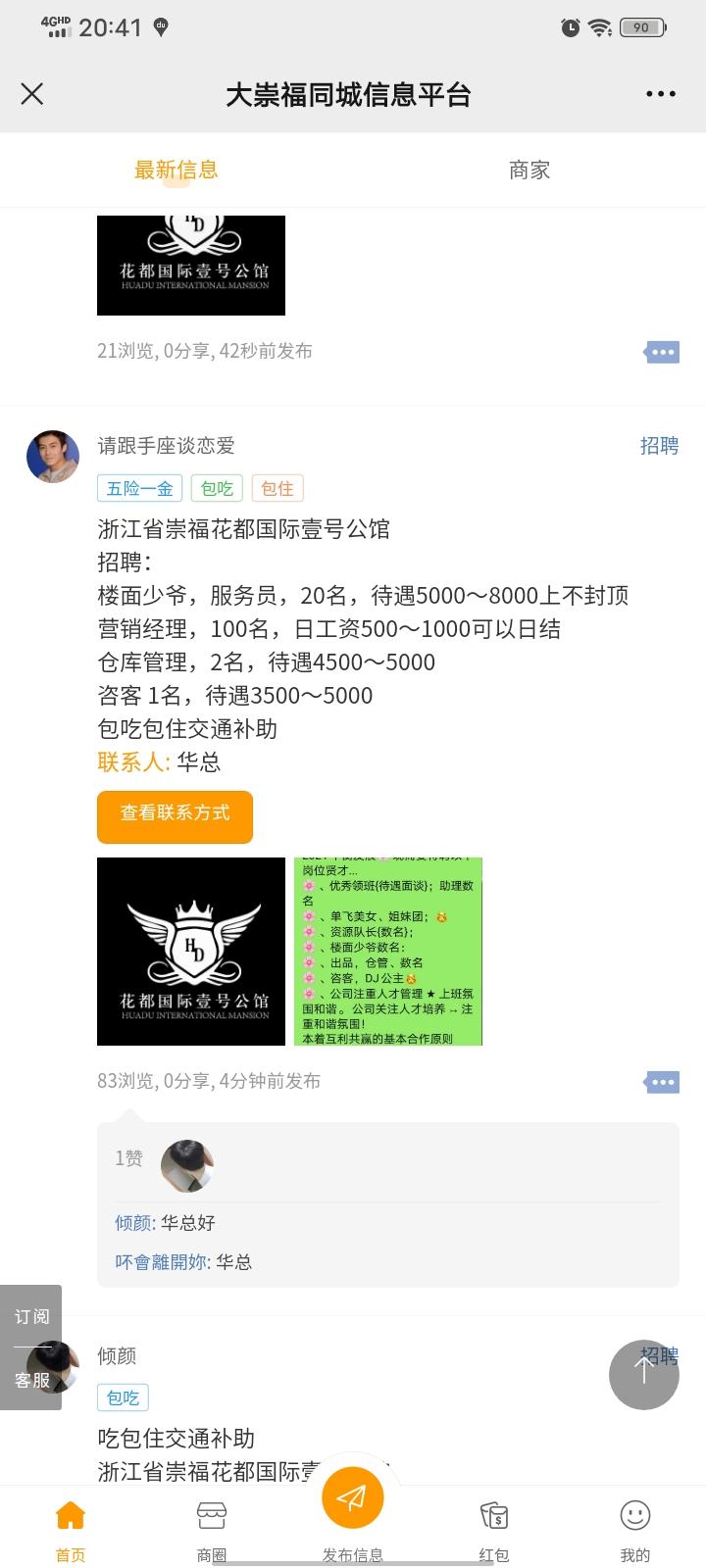This screenshot has height=1568, width=706.
Task: View the green recruitment notice image
Action: pos(388,952)
